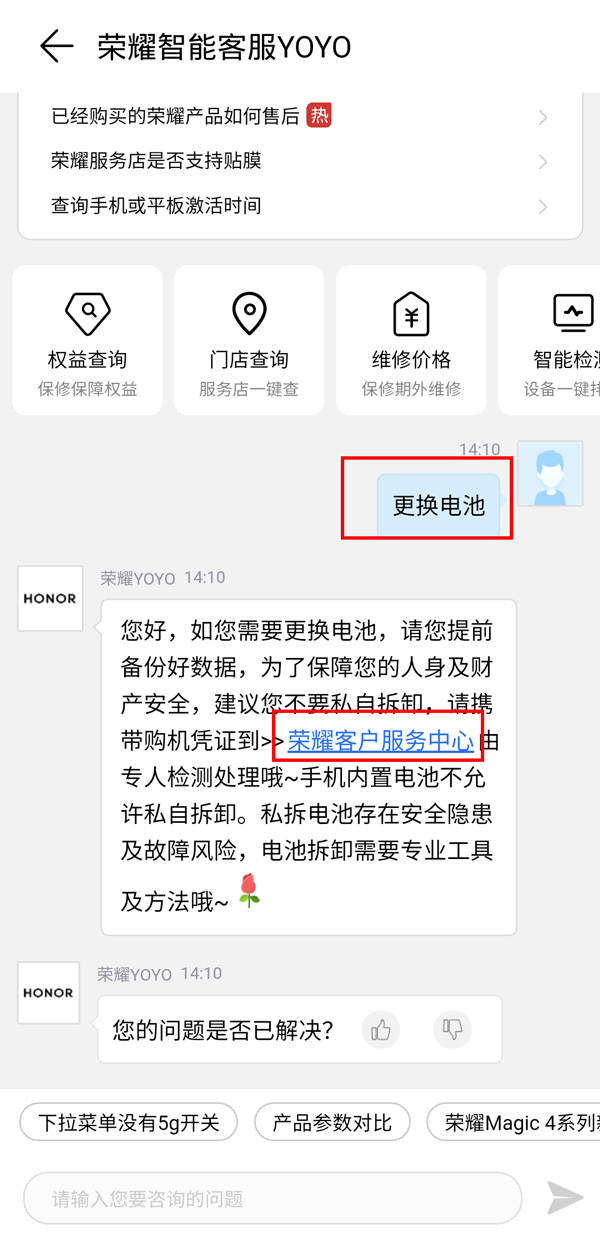Go back using the top arrow
The image size is (600, 1242).
[x=56, y=46]
